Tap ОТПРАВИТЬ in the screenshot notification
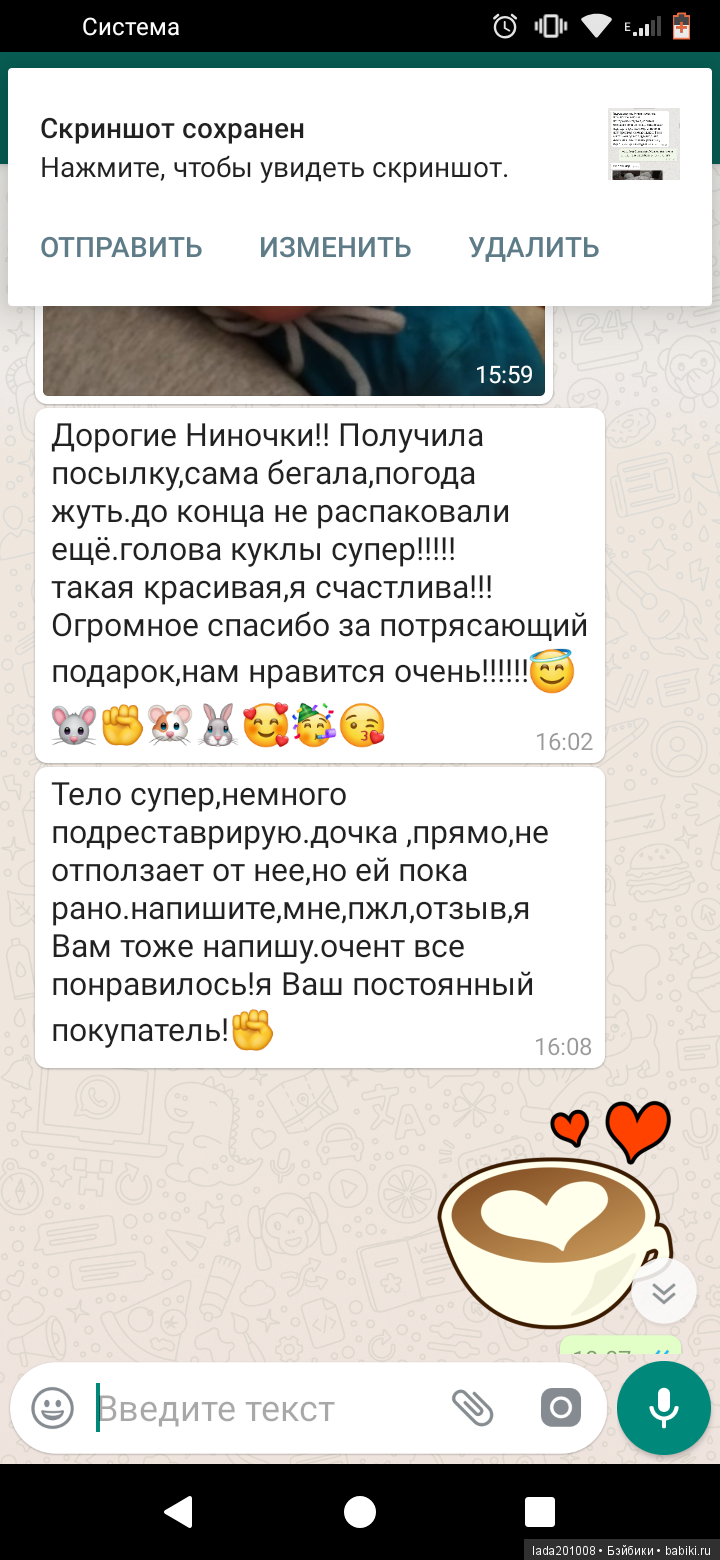The height and width of the screenshot is (1560, 720). (121, 247)
